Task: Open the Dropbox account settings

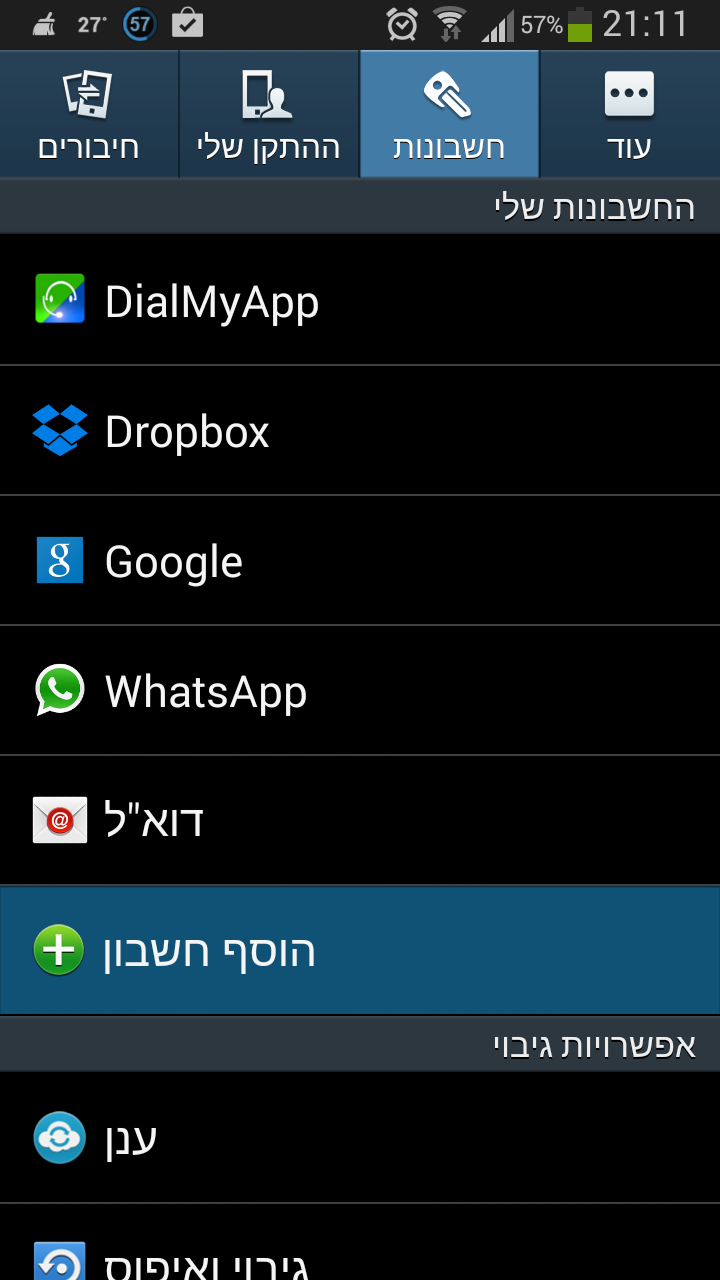Action: (360, 430)
